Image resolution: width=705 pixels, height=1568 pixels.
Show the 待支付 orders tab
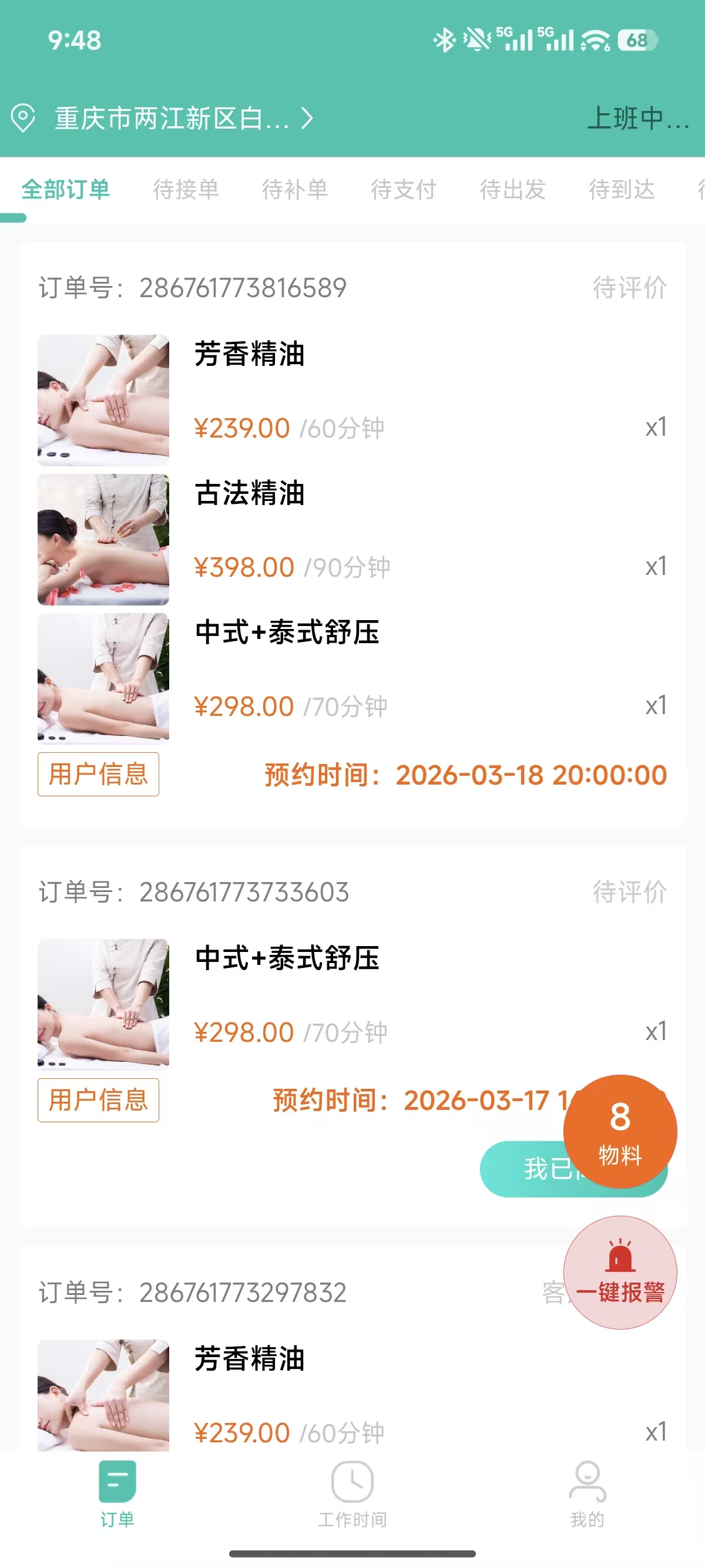(x=404, y=189)
